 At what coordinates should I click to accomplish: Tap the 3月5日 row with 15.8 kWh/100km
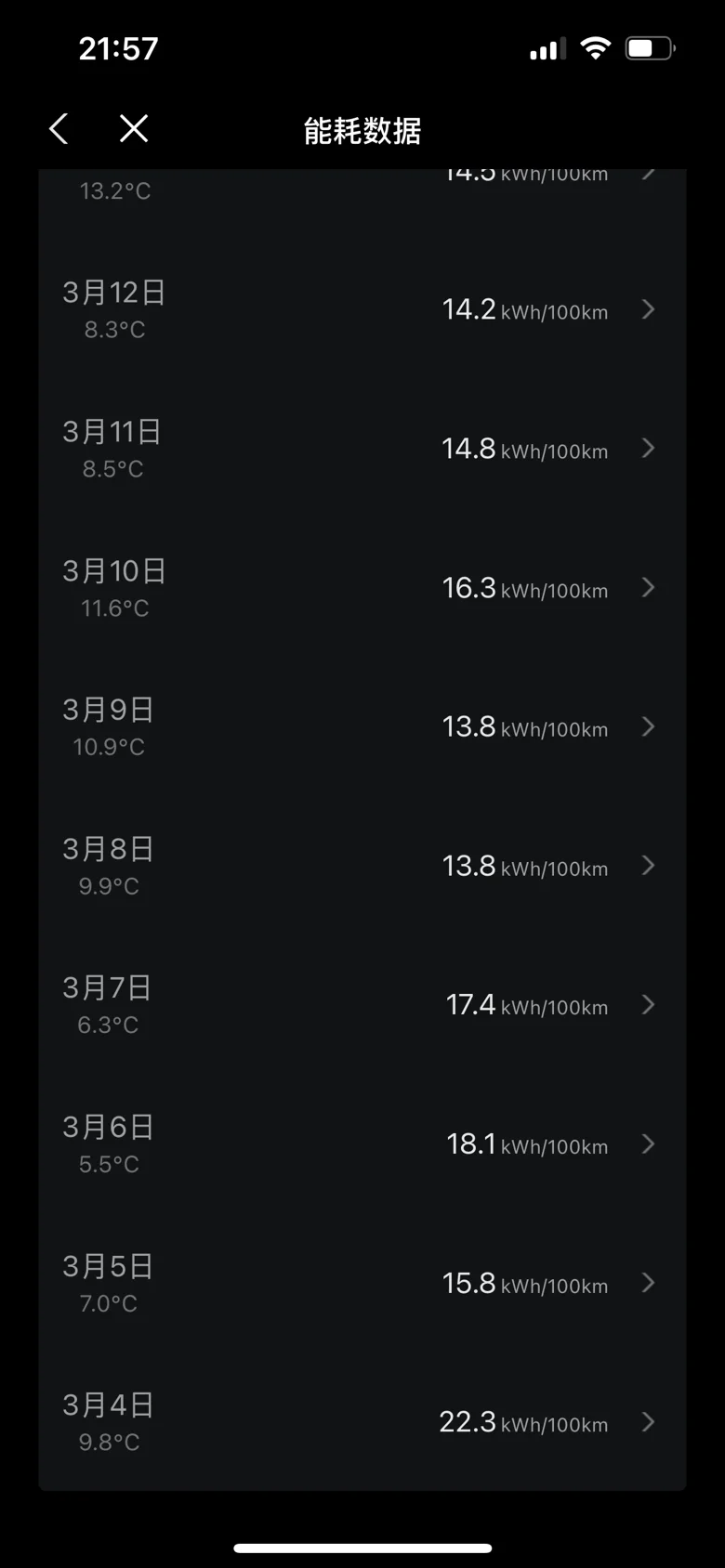tap(362, 1284)
